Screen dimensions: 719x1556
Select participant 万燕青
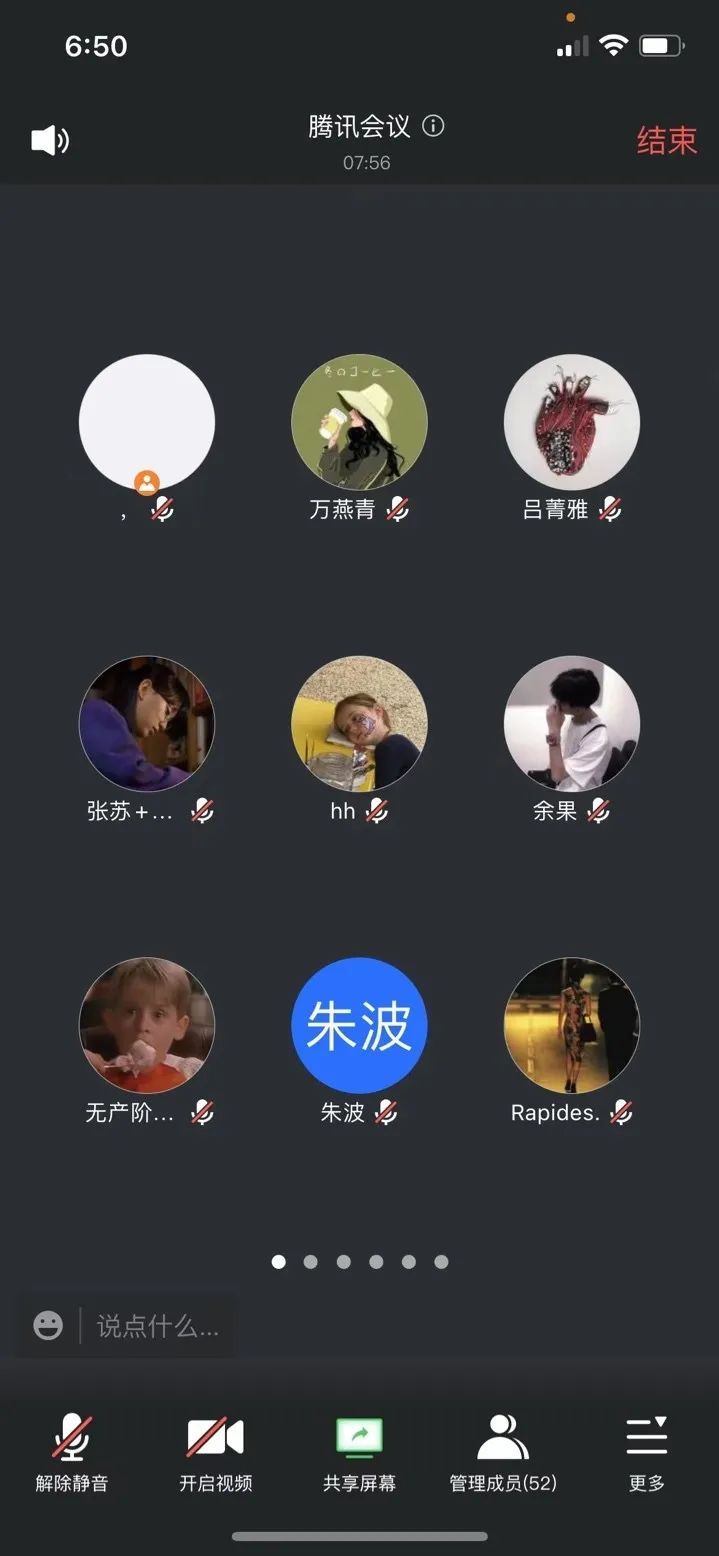point(359,422)
